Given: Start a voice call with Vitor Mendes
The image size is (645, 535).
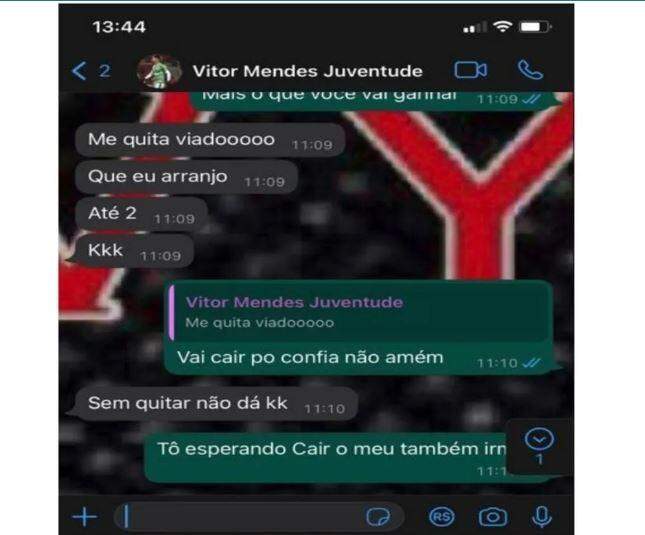Looking at the screenshot, I should tap(529, 70).
